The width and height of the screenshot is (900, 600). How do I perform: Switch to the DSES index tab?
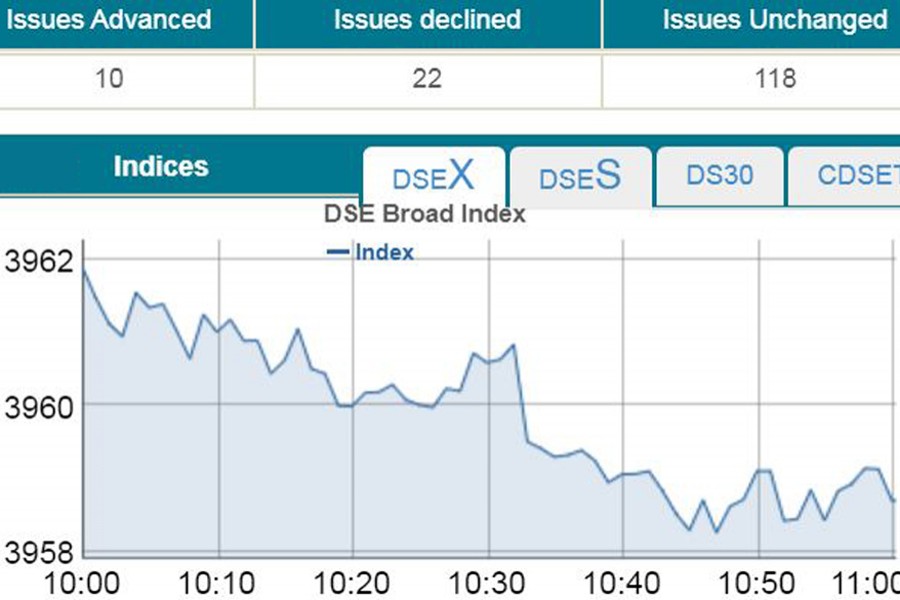(x=580, y=177)
